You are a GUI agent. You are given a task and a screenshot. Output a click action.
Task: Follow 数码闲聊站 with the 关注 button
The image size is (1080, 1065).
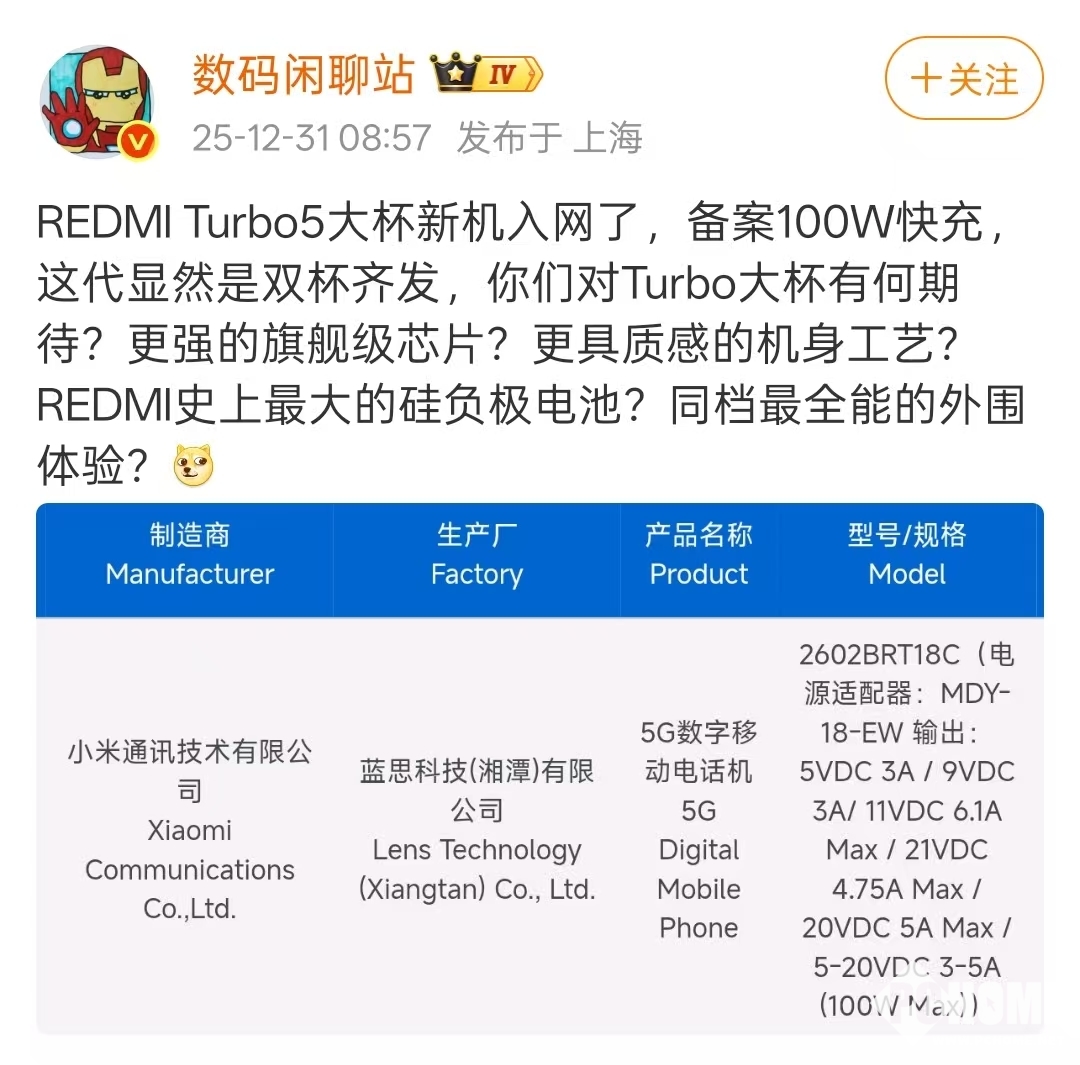click(963, 79)
